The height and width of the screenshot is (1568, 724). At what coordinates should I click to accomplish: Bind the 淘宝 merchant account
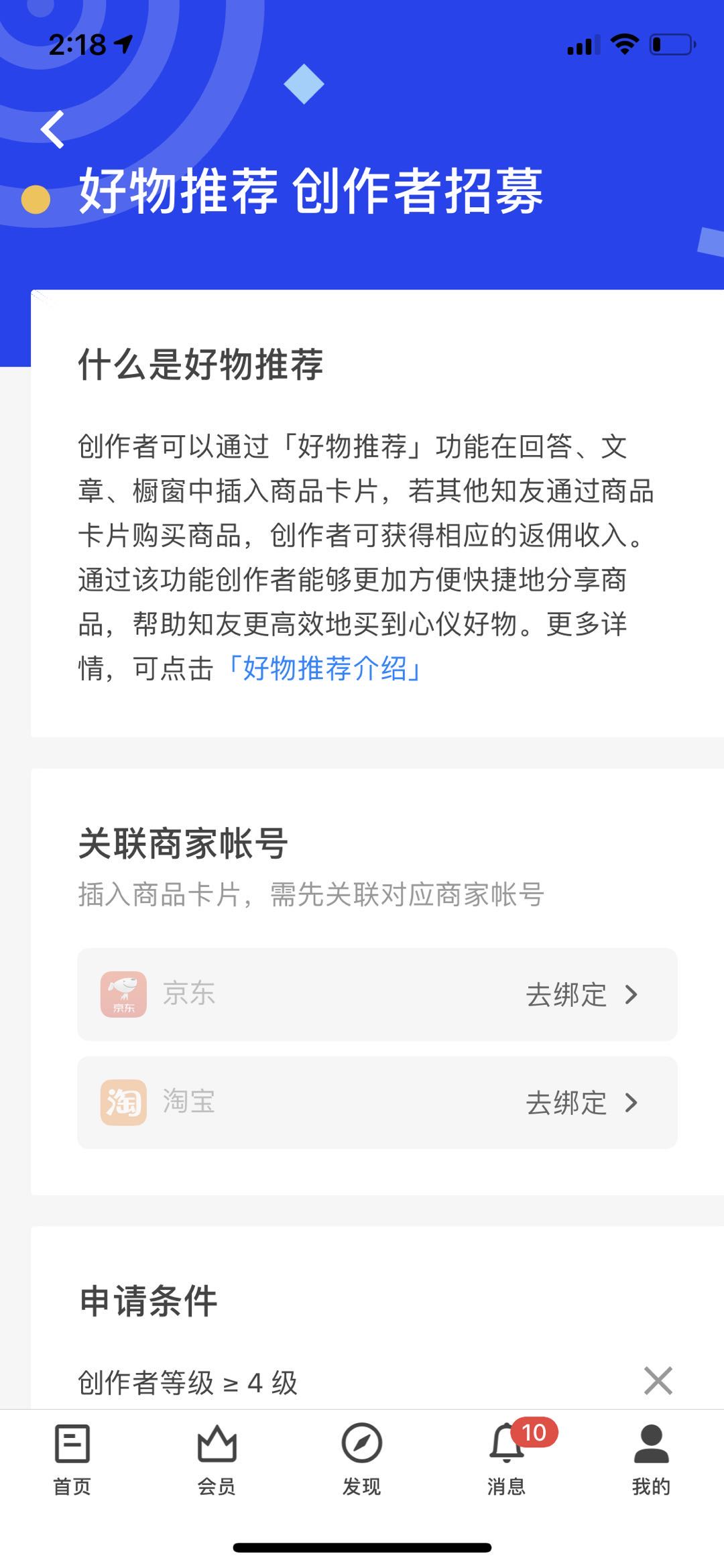(581, 1103)
